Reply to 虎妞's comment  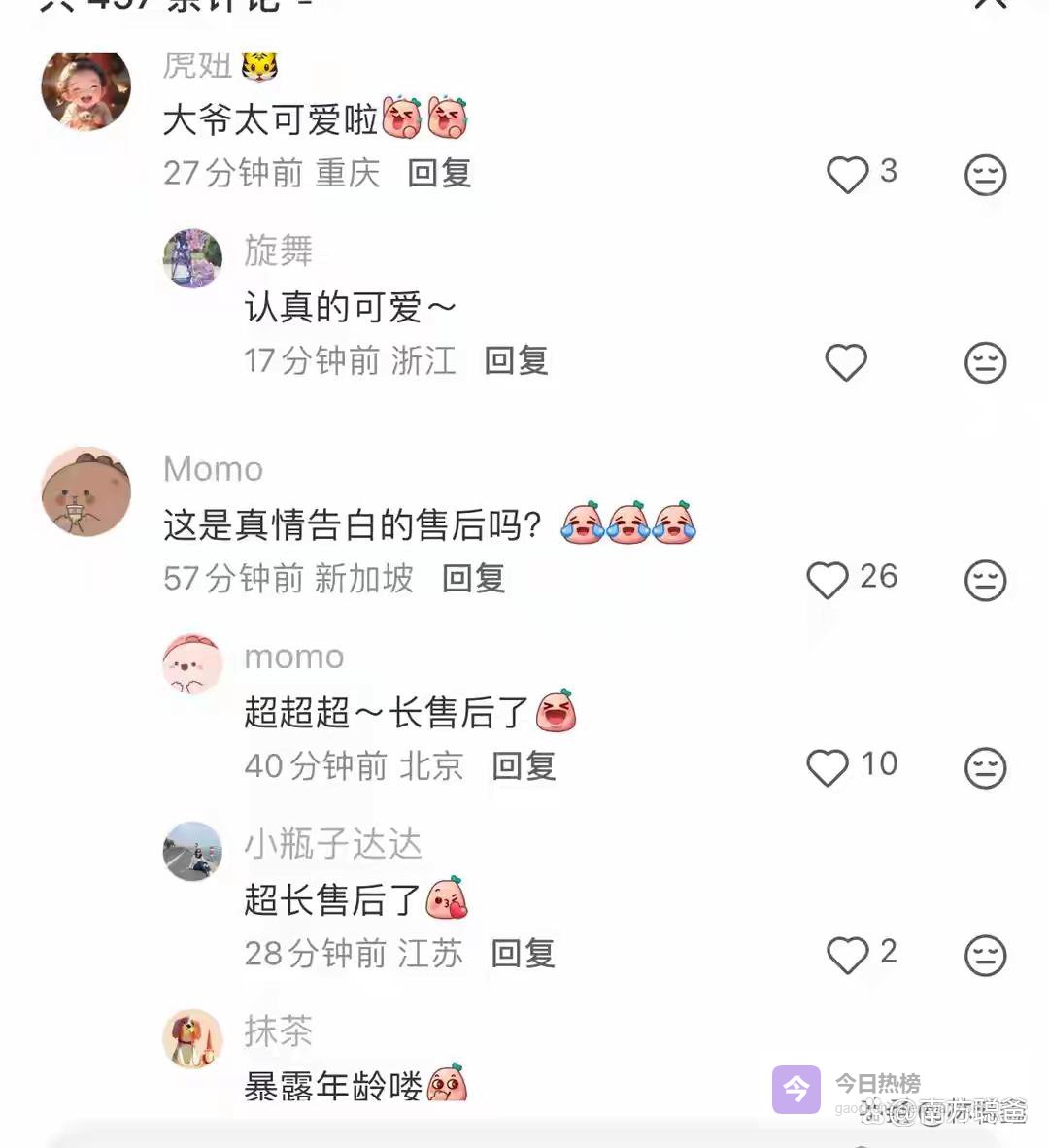[439, 174]
